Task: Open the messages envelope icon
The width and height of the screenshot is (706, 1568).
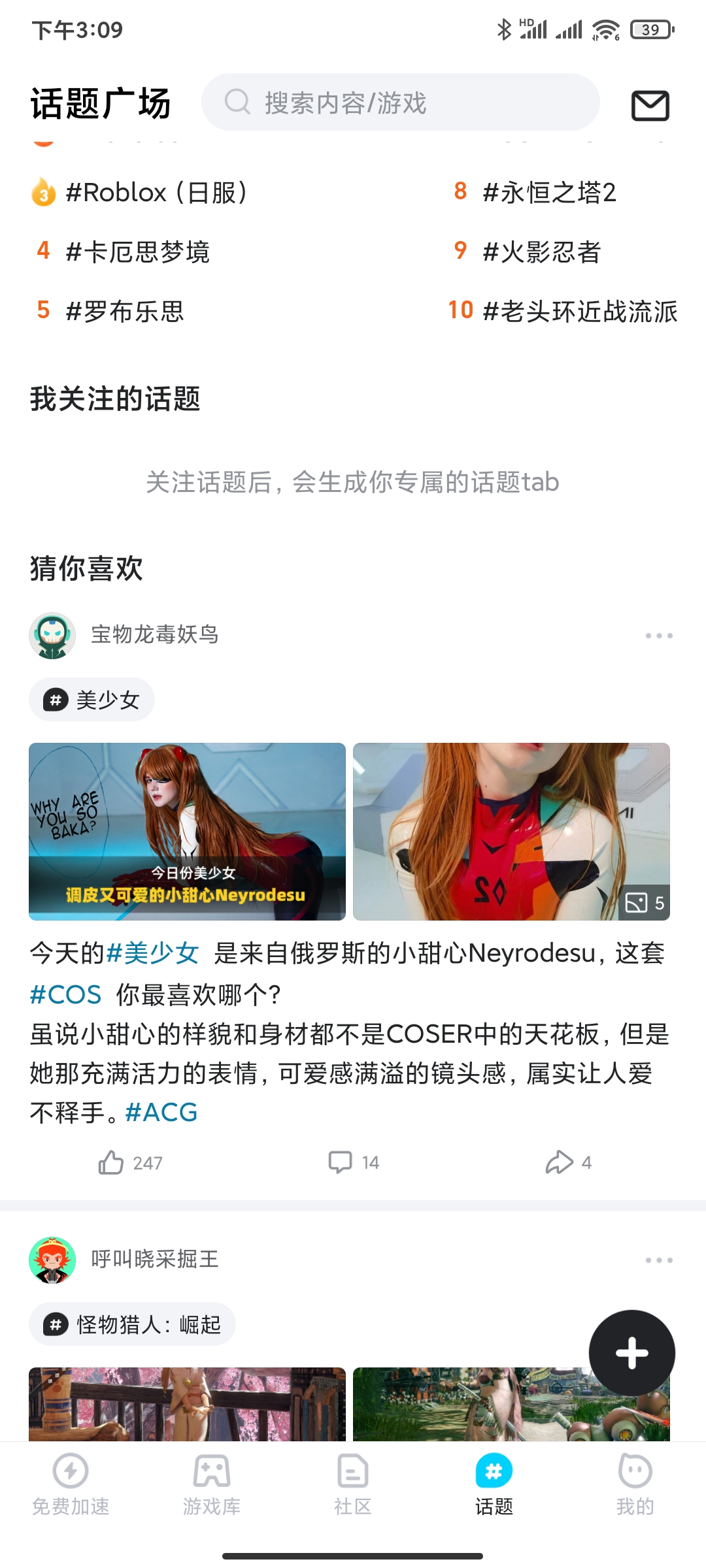Action: coord(650,105)
